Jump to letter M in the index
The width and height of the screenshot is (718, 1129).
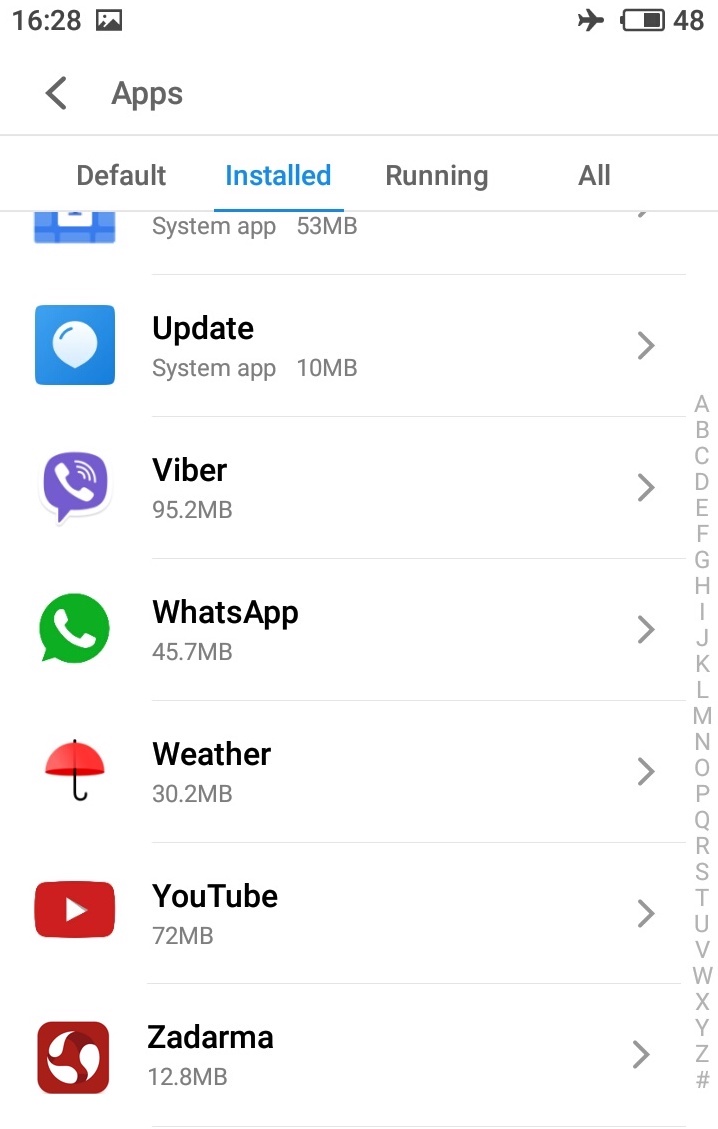(x=702, y=716)
